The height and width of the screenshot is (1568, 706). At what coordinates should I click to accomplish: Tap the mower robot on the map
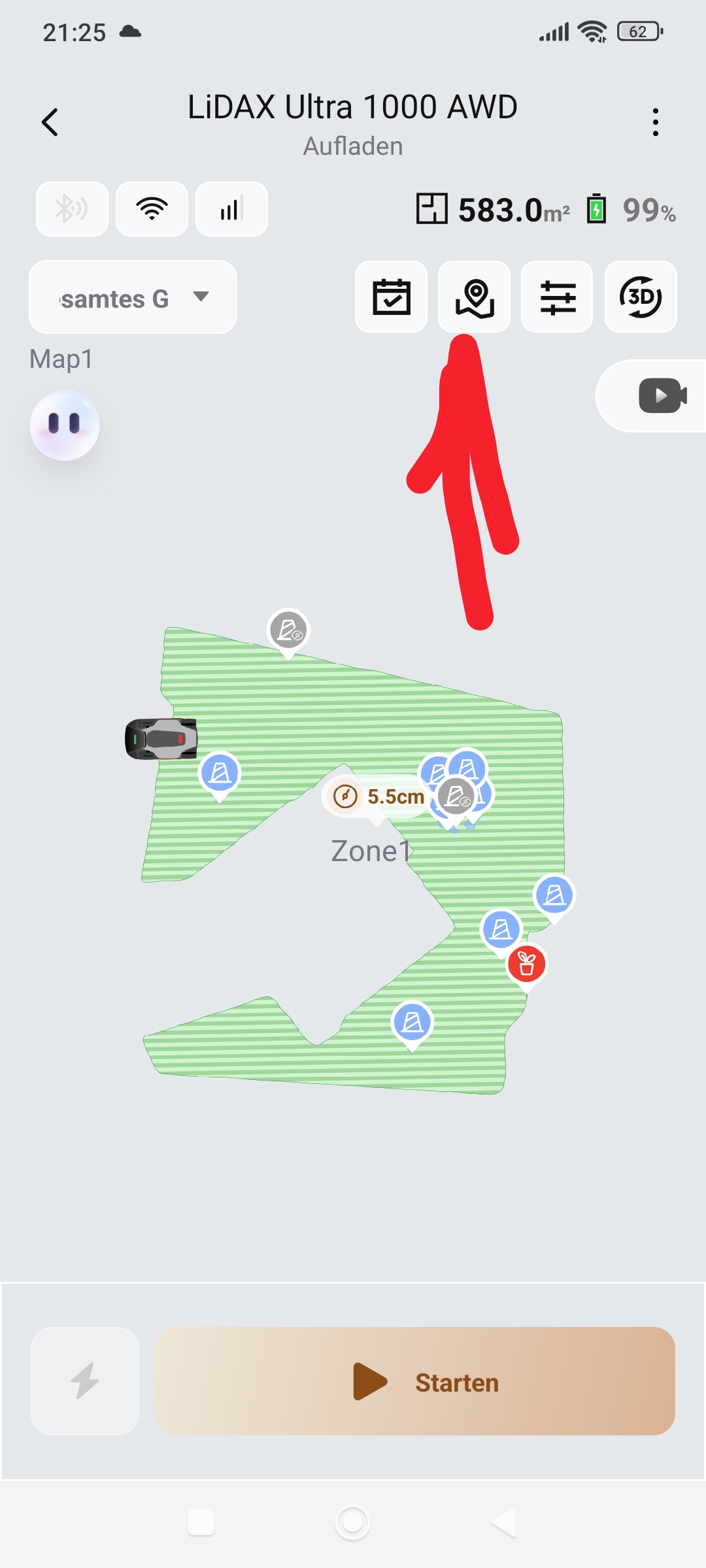point(161,739)
